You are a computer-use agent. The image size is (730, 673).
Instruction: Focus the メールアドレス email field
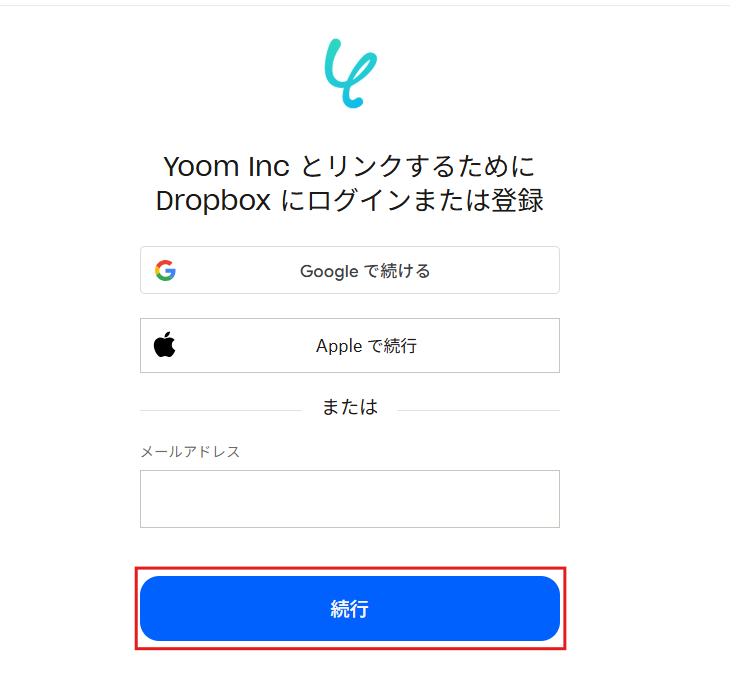tap(349, 498)
